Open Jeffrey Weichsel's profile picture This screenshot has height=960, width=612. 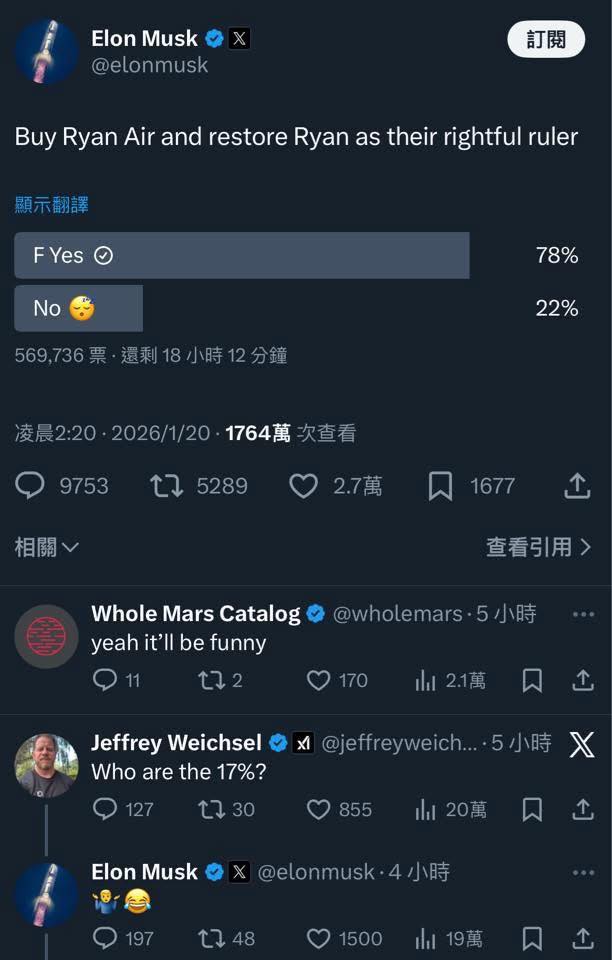tap(46, 765)
